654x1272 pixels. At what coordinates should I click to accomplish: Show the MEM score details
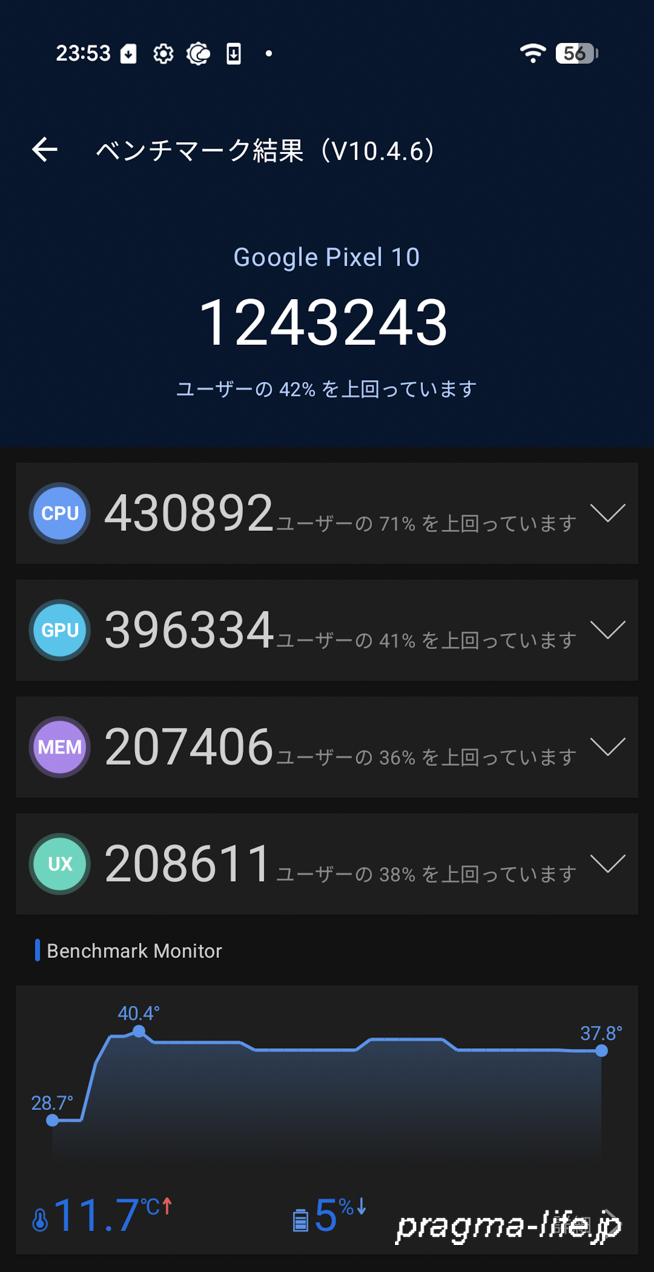coord(607,747)
